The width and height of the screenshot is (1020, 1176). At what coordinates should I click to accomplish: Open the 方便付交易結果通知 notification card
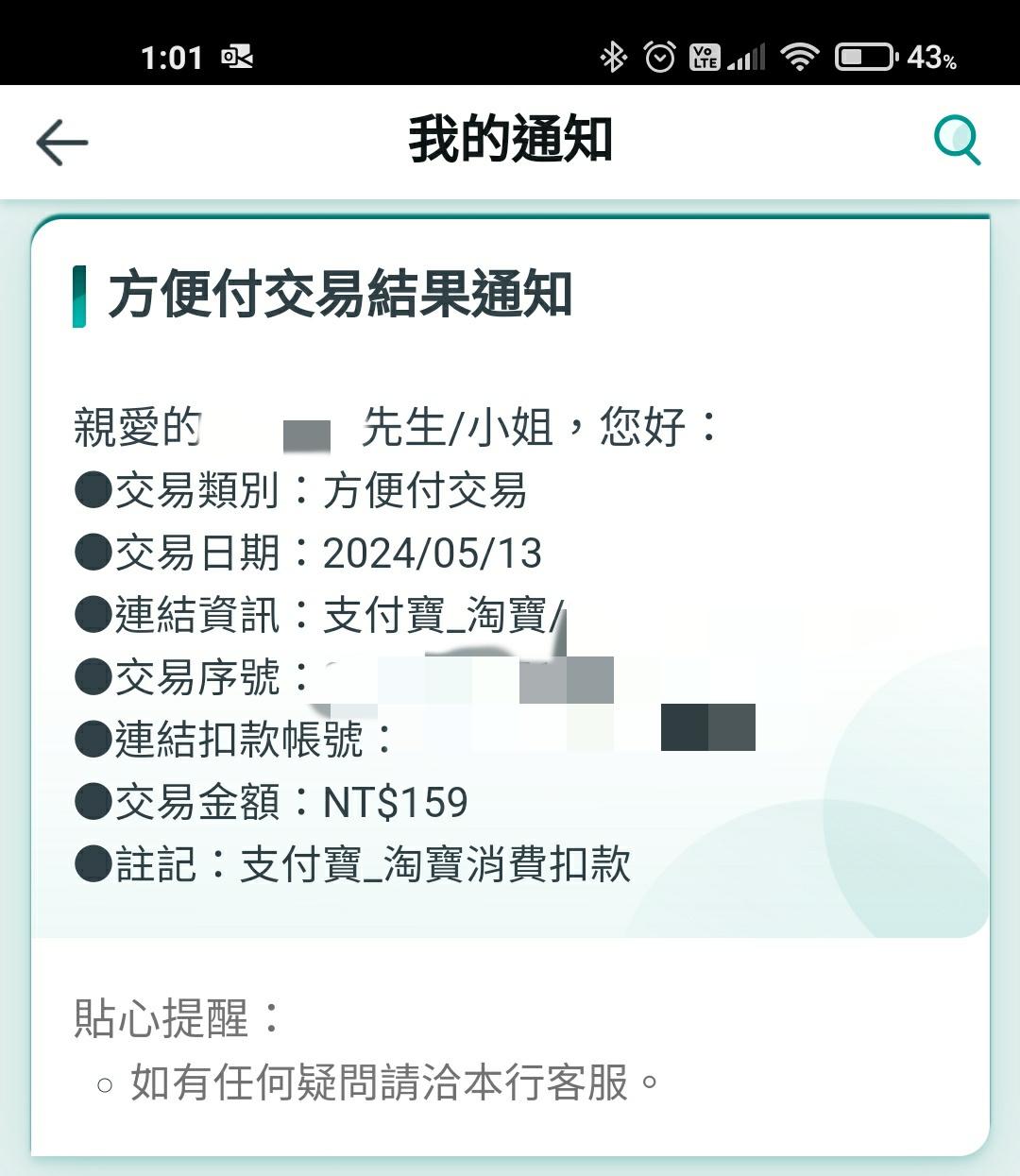point(340,295)
